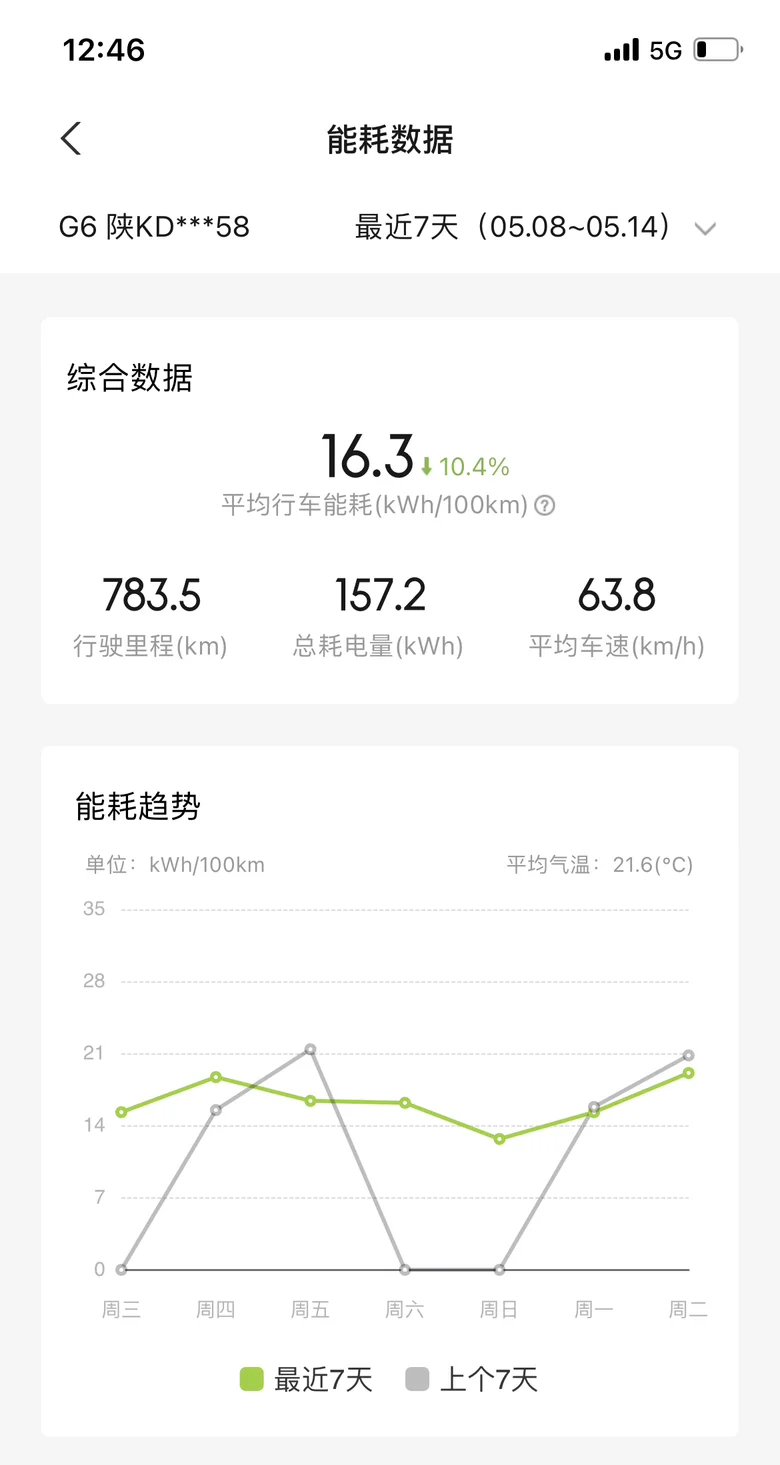The width and height of the screenshot is (780, 1465).
Task: Expand the 最近7天 date range dropdown
Action: tap(536, 227)
